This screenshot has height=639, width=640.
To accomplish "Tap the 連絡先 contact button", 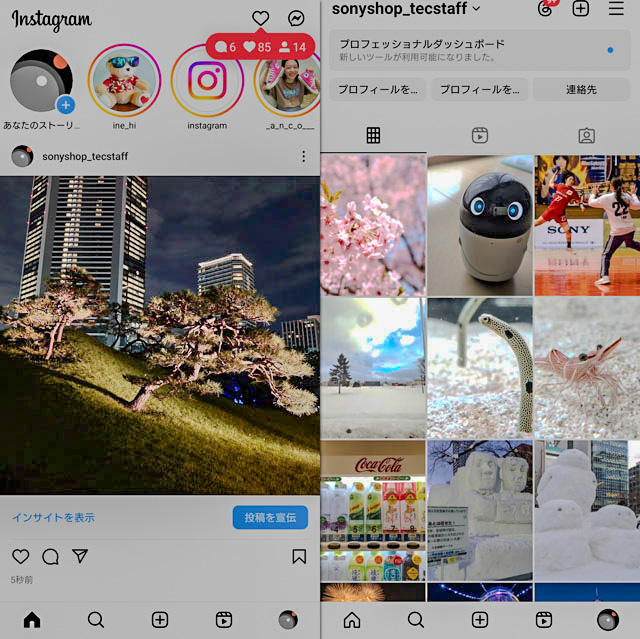I will pyautogui.click(x=581, y=89).
